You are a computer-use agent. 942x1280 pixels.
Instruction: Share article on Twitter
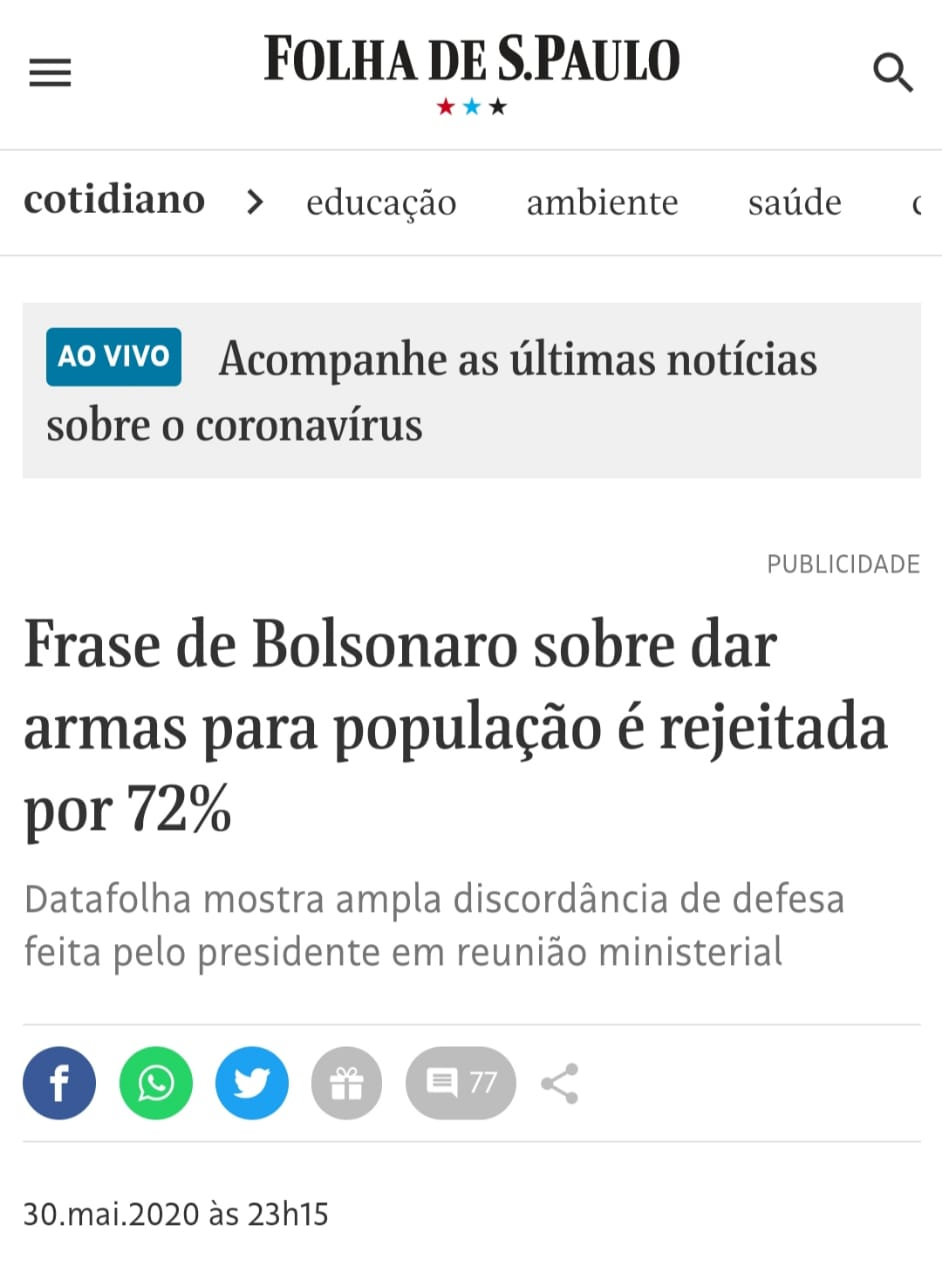coord(252,1083)
